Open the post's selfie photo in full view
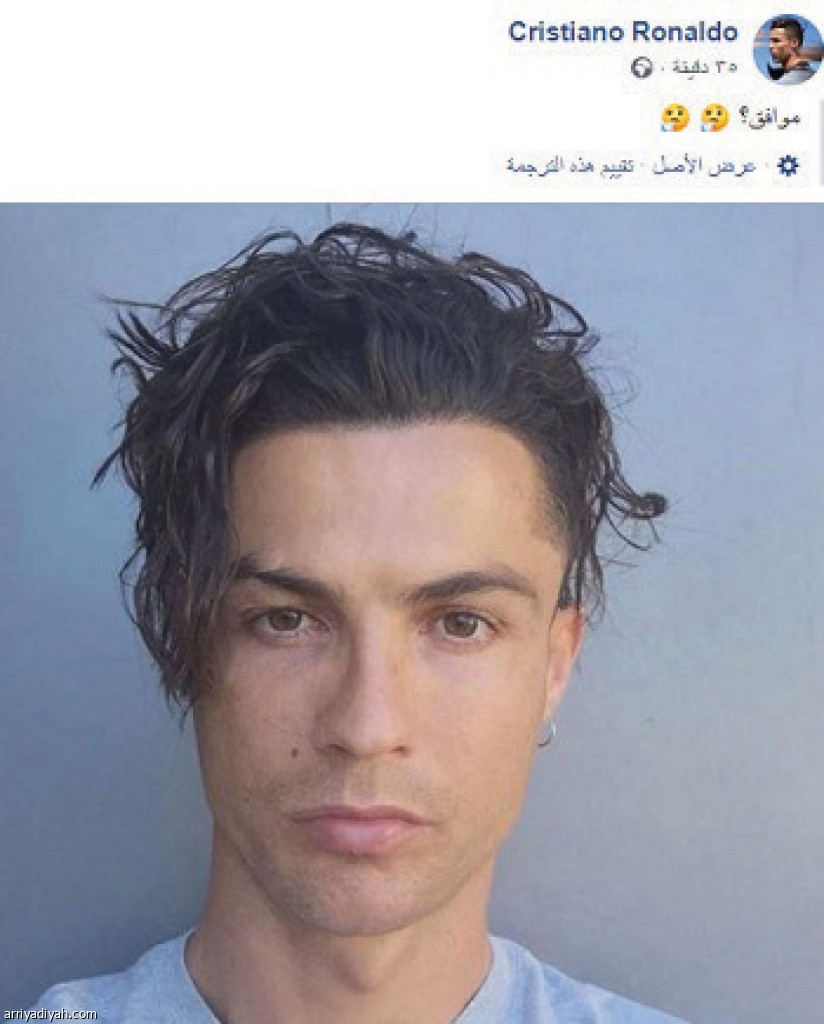The image size is (824, 1024). 412,612
